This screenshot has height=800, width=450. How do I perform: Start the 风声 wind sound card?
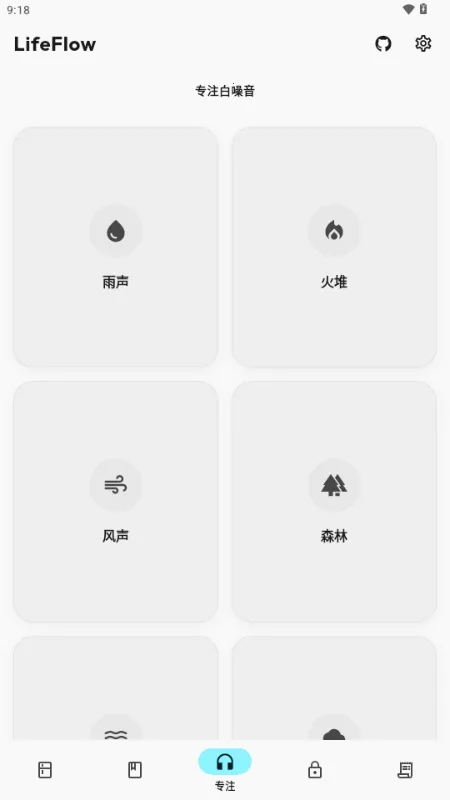coord(116,502)
